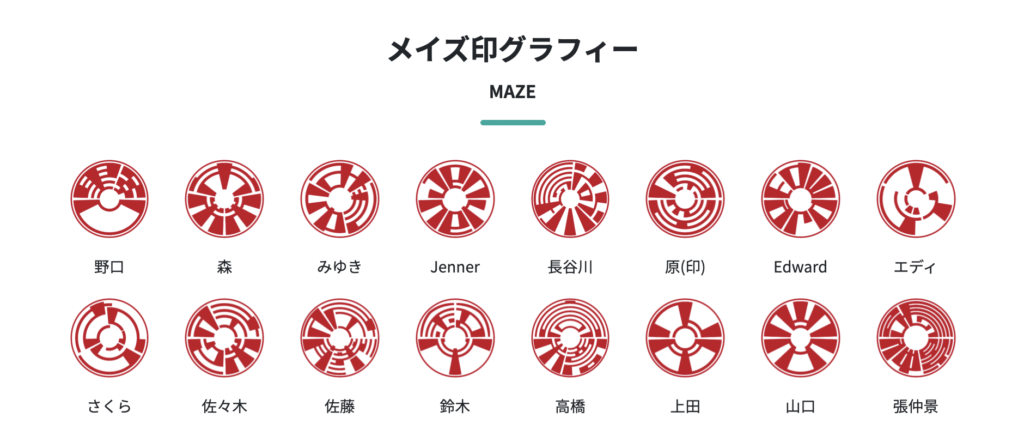The width and height of the screenshot is (1024, 436).
Task: Open the 原(印) maze seal
Action: (x=685, y=199)
